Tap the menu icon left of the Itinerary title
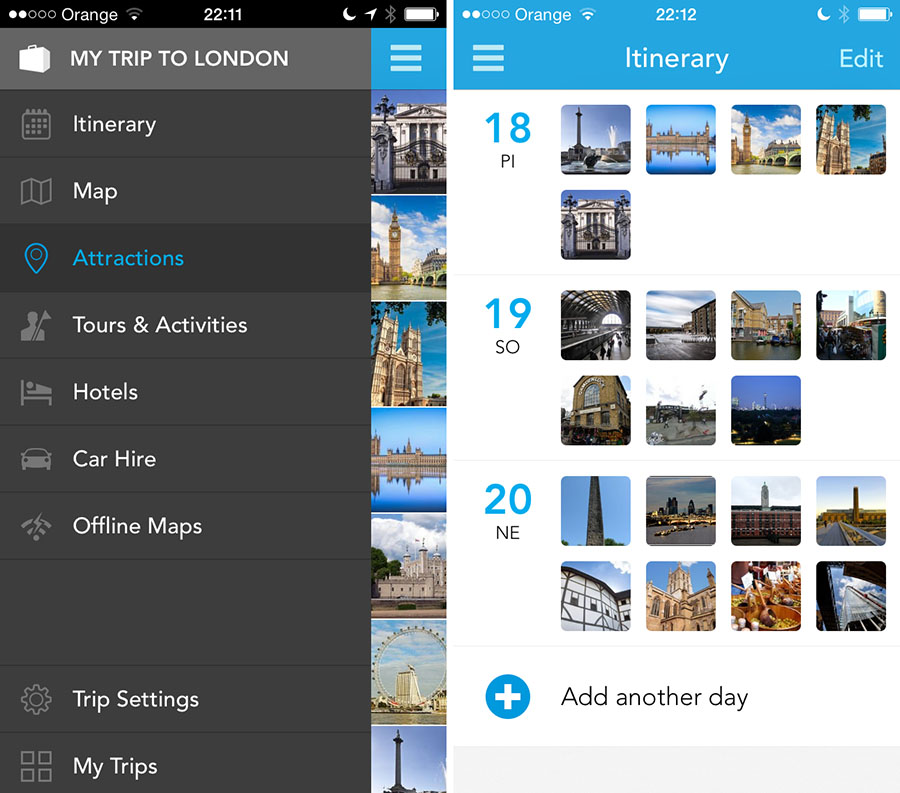The image size is (900, 793). click(x=488, y=58)
